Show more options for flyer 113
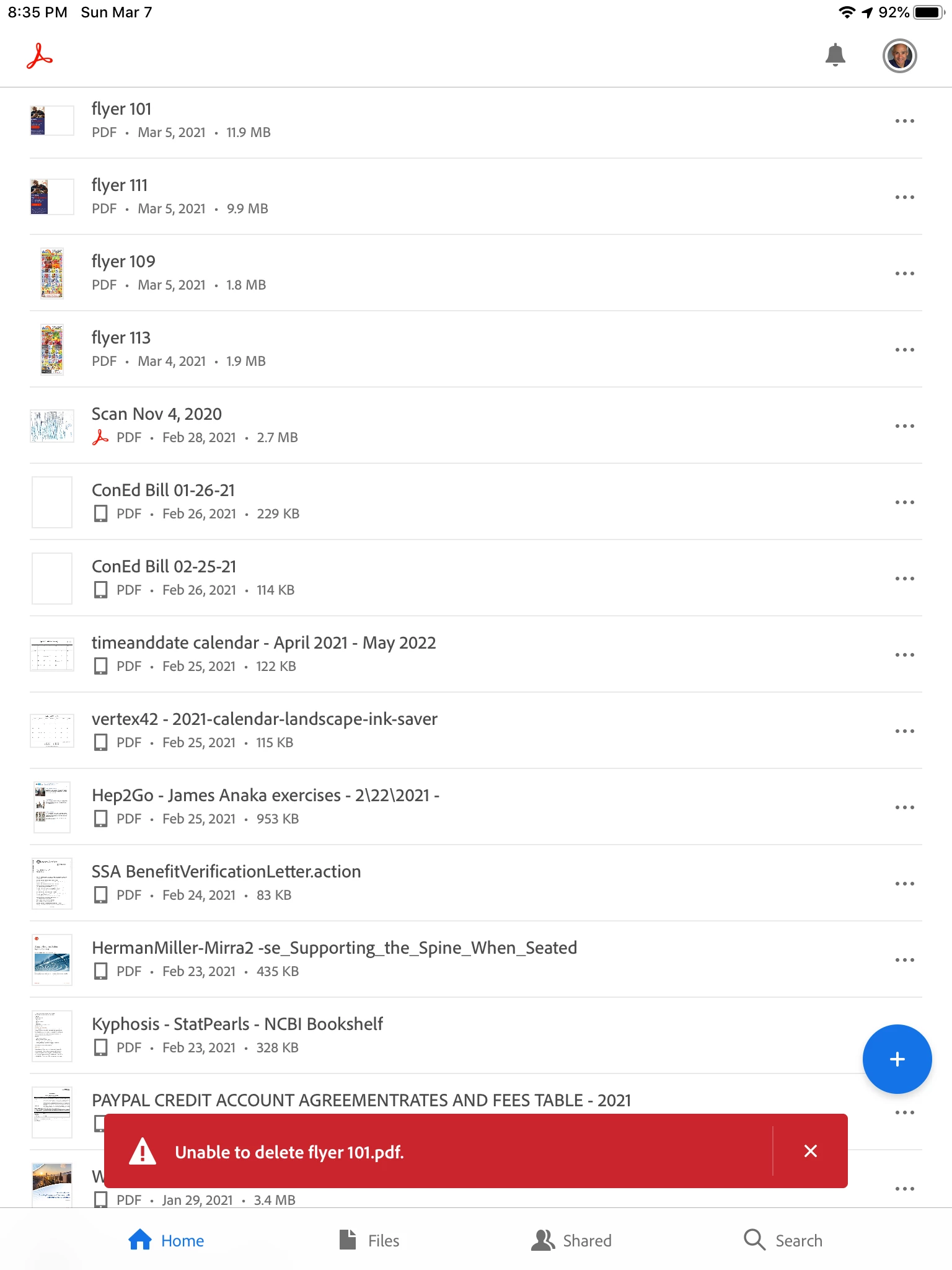The height and width of the screenshot is (1270, 952). [904, 350]
